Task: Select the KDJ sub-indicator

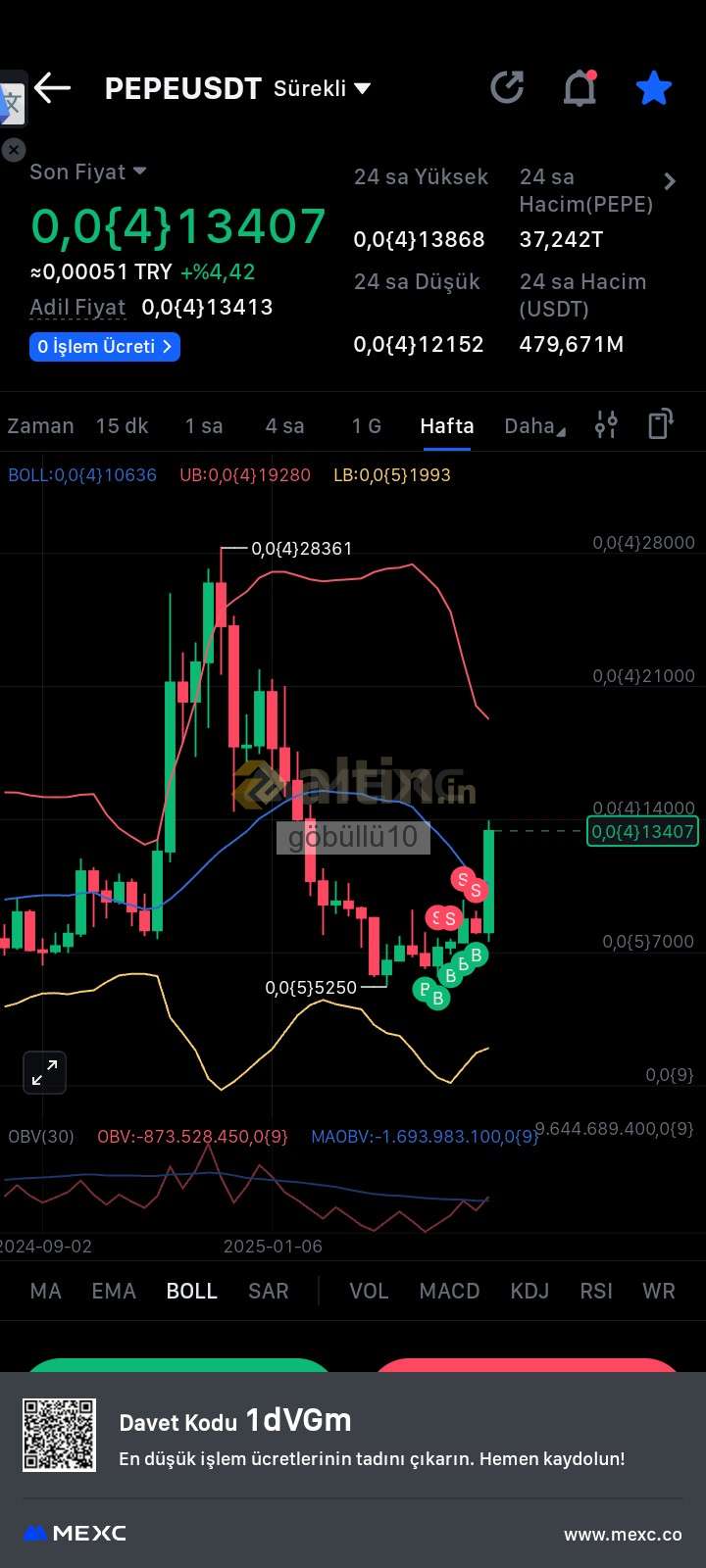Action: [529, 1291]
